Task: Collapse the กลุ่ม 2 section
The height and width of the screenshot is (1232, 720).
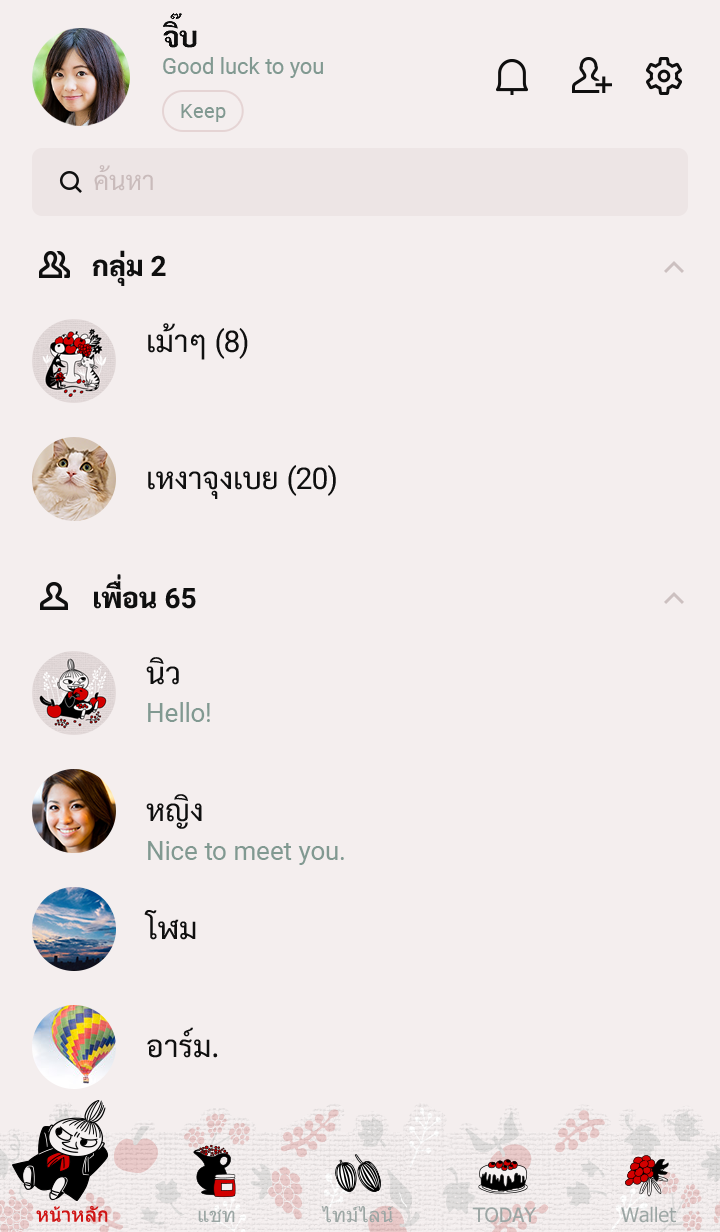Action: pyautogui.click(x=674, y=267)
